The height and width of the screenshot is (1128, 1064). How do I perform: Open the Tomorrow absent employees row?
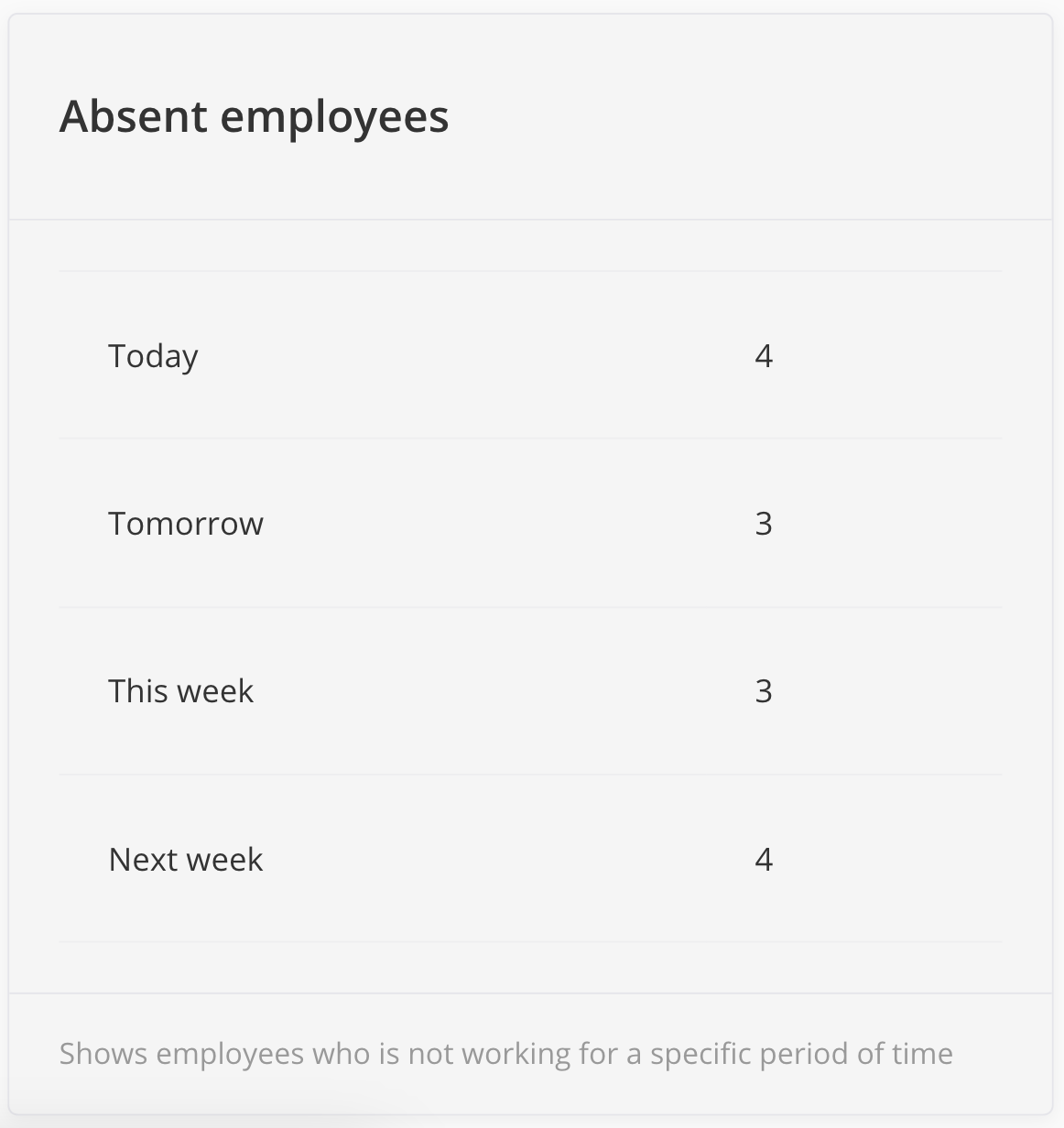tap(186, 523)
